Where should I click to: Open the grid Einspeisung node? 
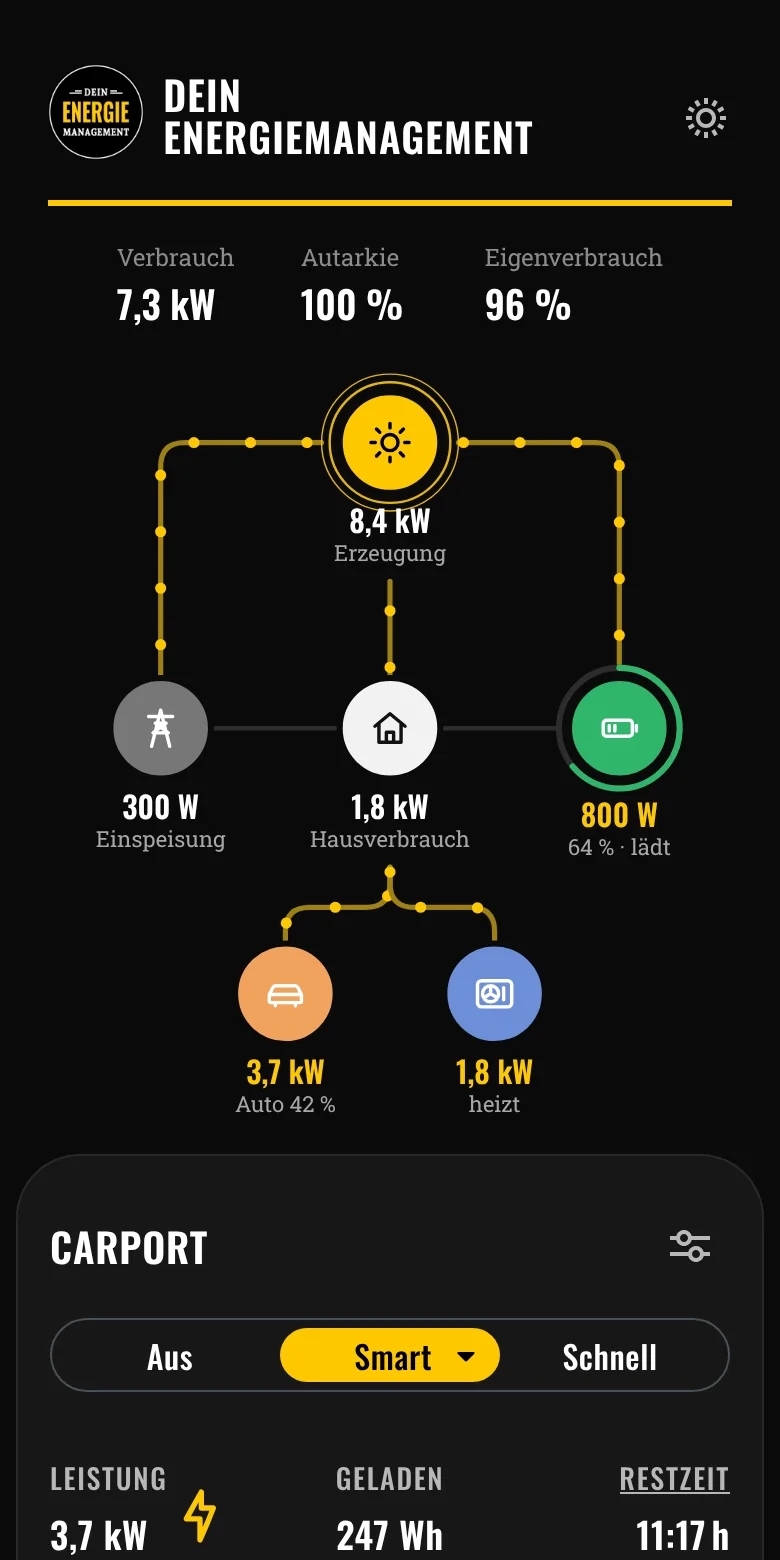(161, 728)
